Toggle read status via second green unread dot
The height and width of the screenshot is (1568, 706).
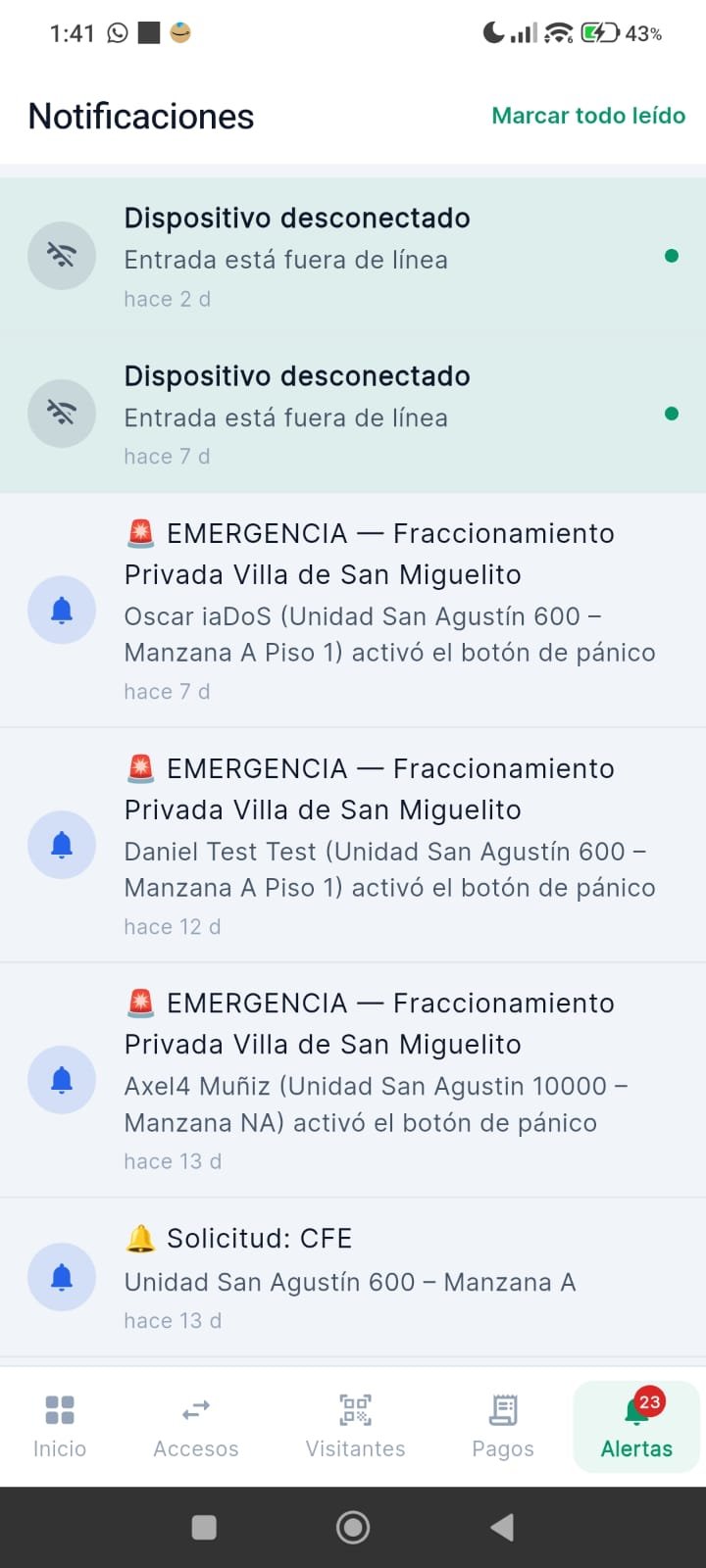(x=673, y=414)
